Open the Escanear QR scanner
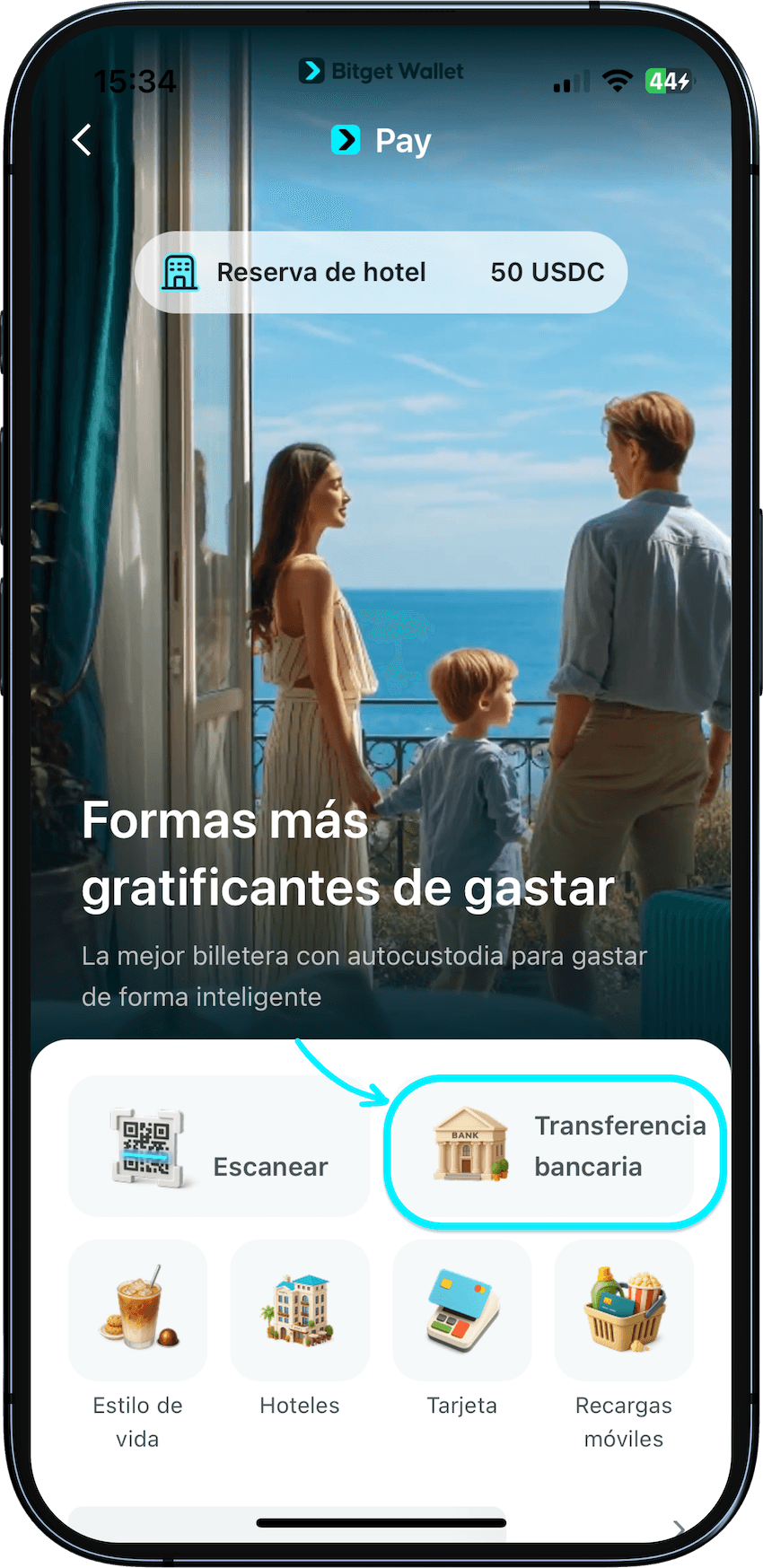The height and width of the screenshot is (1568, 763). (219, 1147)
